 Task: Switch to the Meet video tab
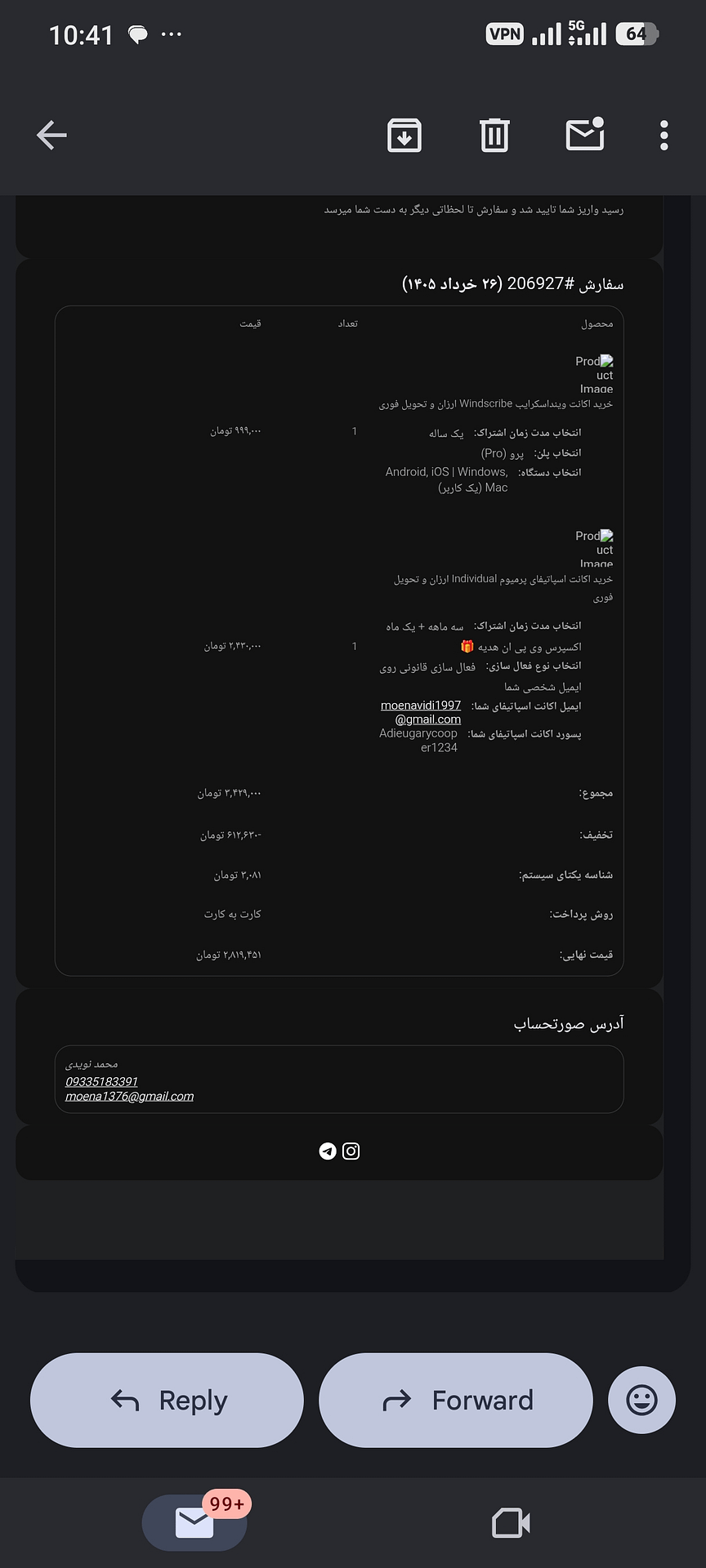coord(512,1523)
